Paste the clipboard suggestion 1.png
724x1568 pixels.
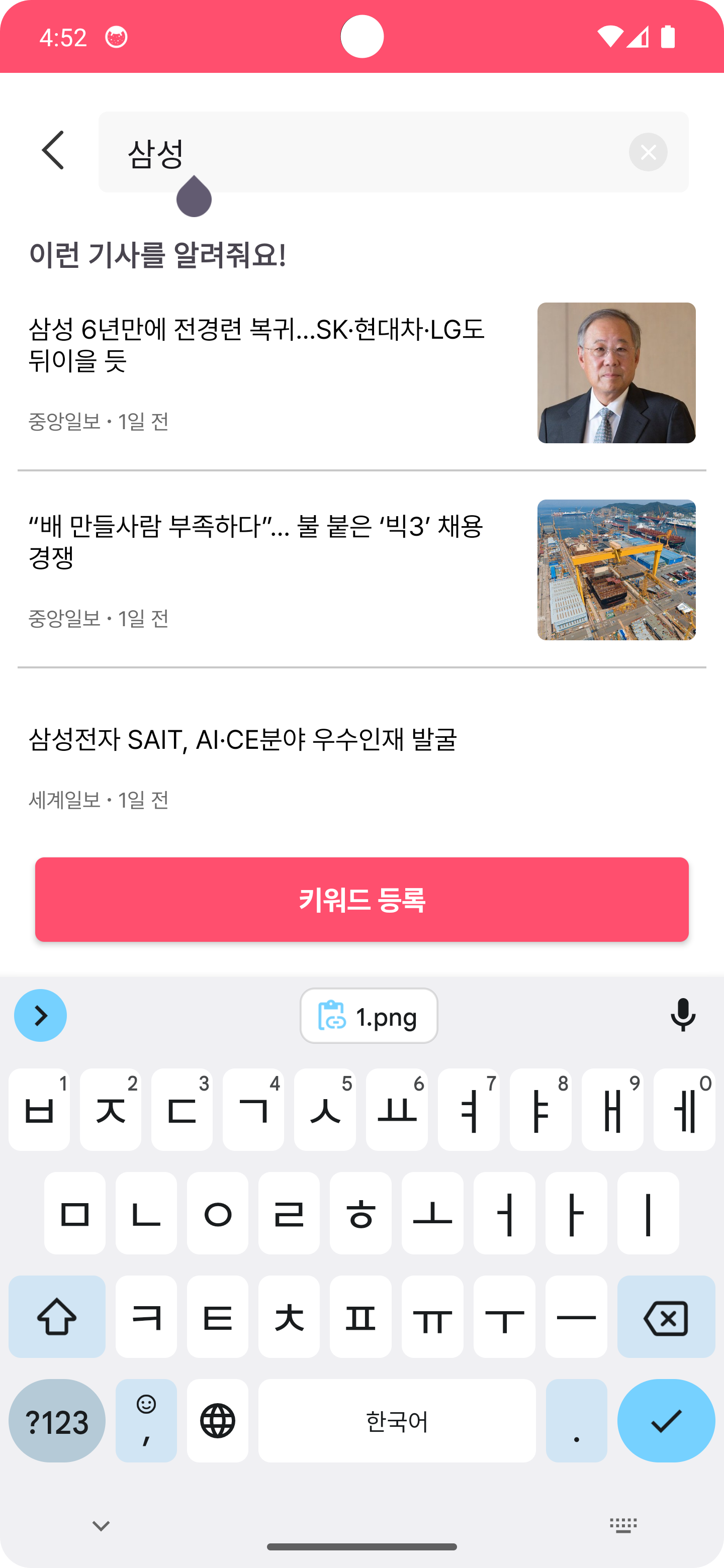tap(369, 1015)
